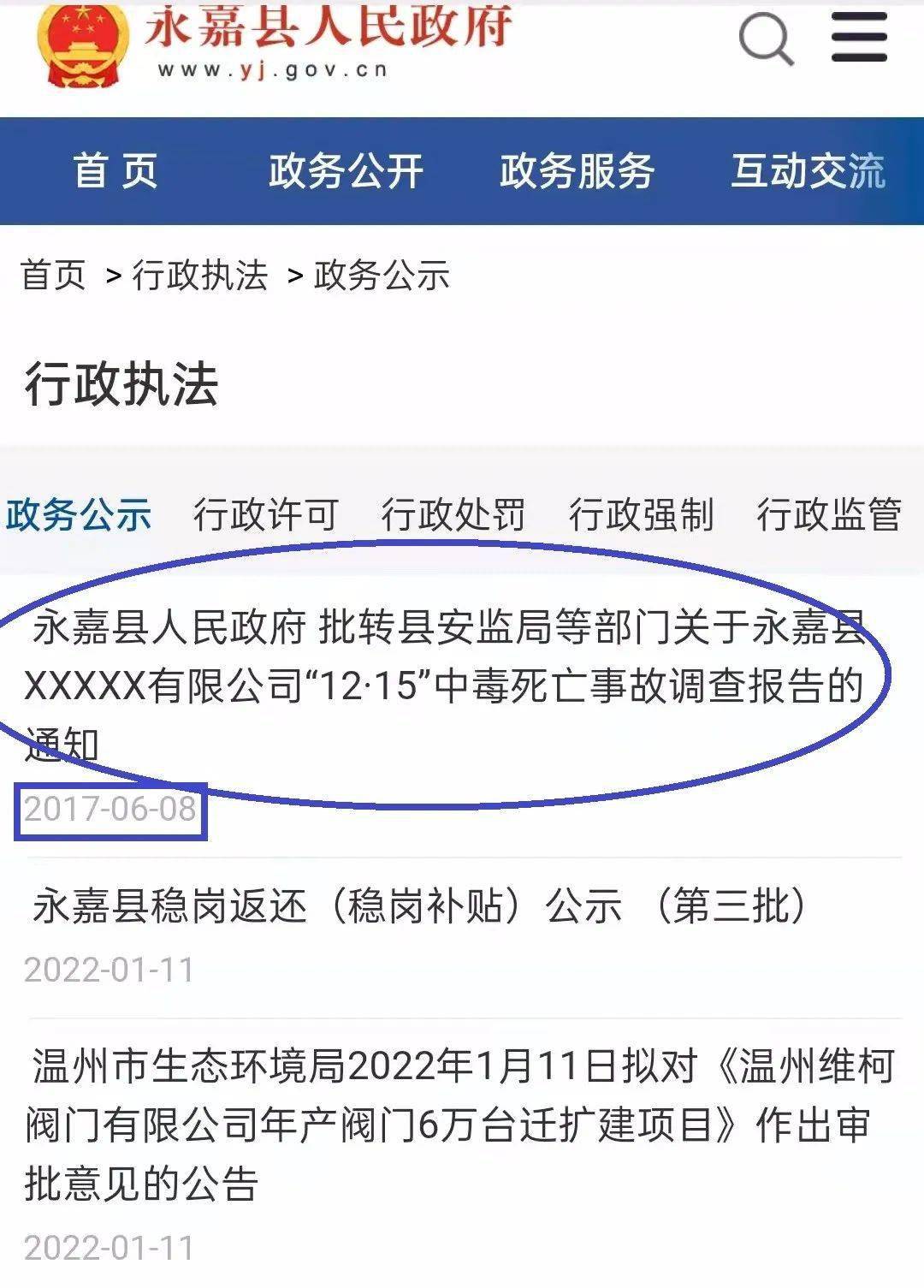Image resolution: width=924 pixels, height=1288 pixels.
Task: Open 永嘉县稳岗返还公示（第三批）
Action: tap(419, 905)
